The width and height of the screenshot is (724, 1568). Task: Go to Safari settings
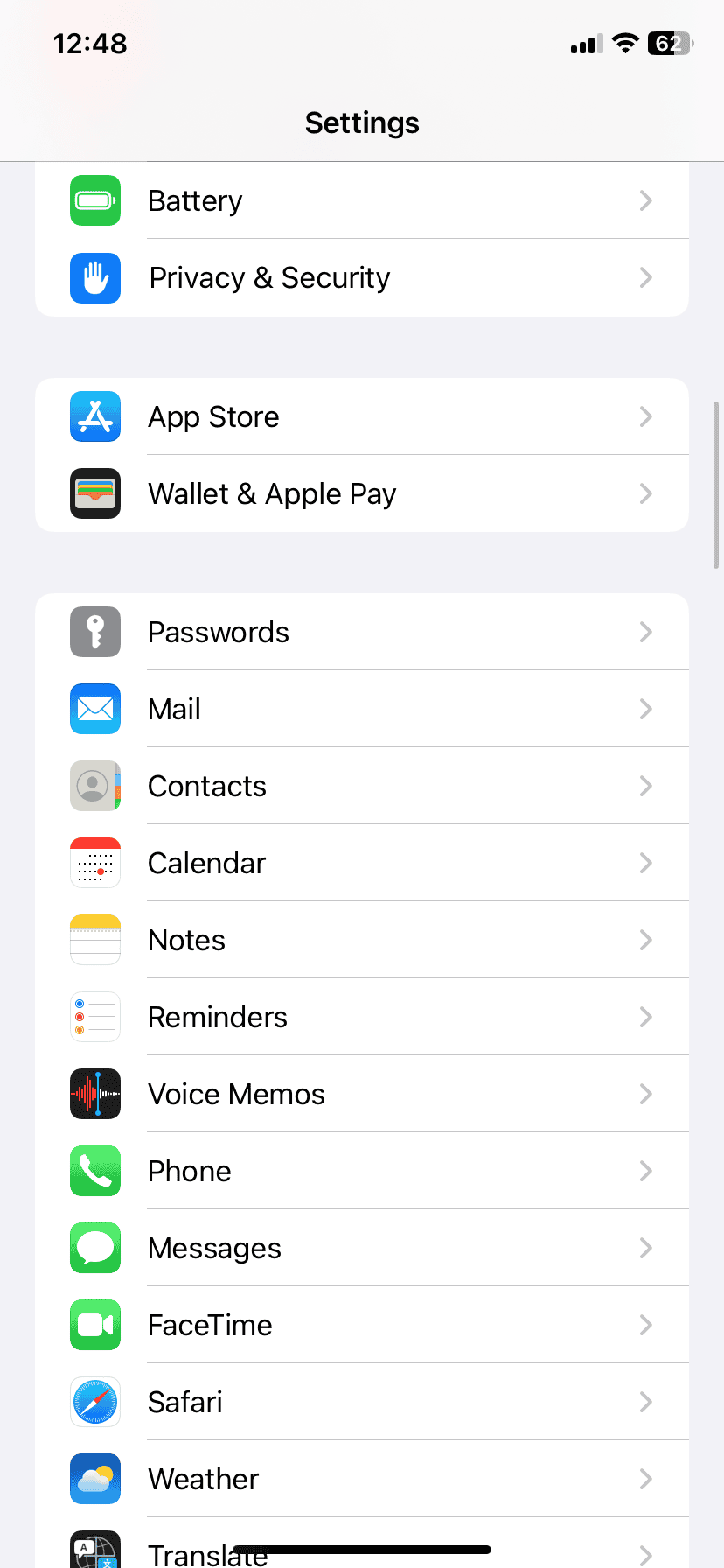coord(362,1402)
